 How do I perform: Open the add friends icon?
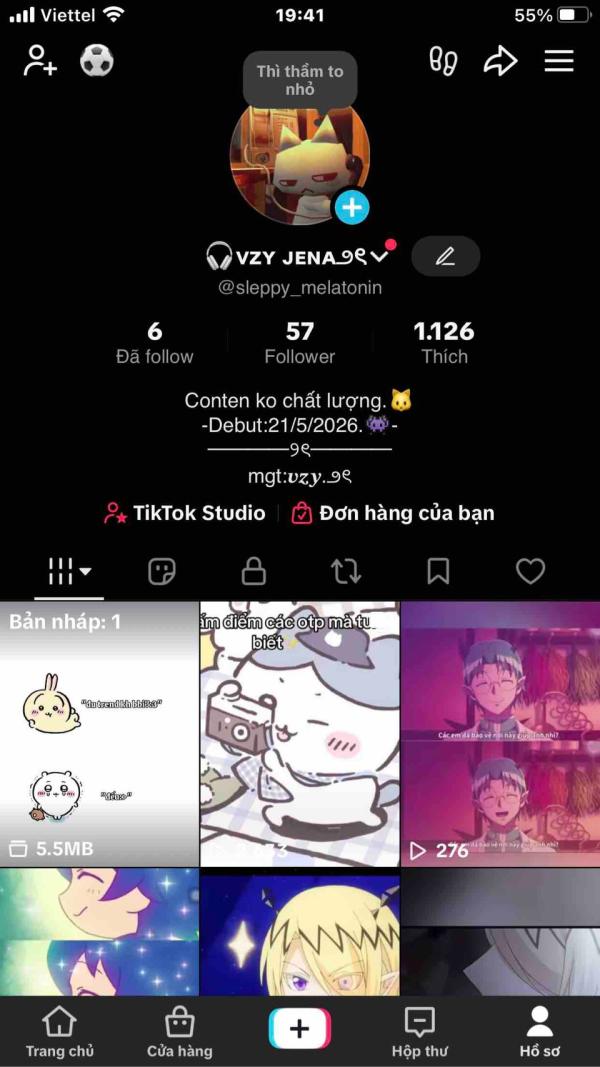tap(39, 61)
